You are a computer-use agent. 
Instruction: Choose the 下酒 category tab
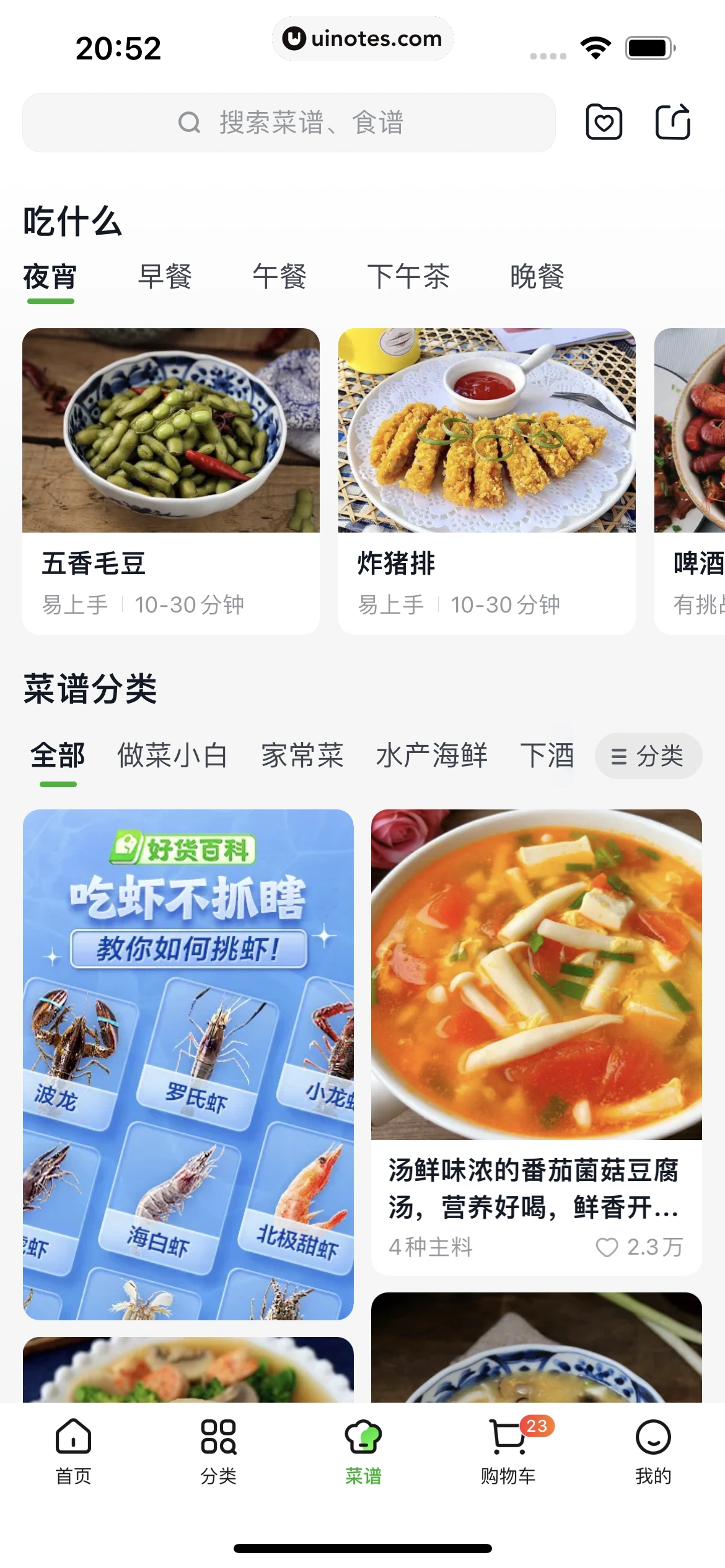(547, 756)
